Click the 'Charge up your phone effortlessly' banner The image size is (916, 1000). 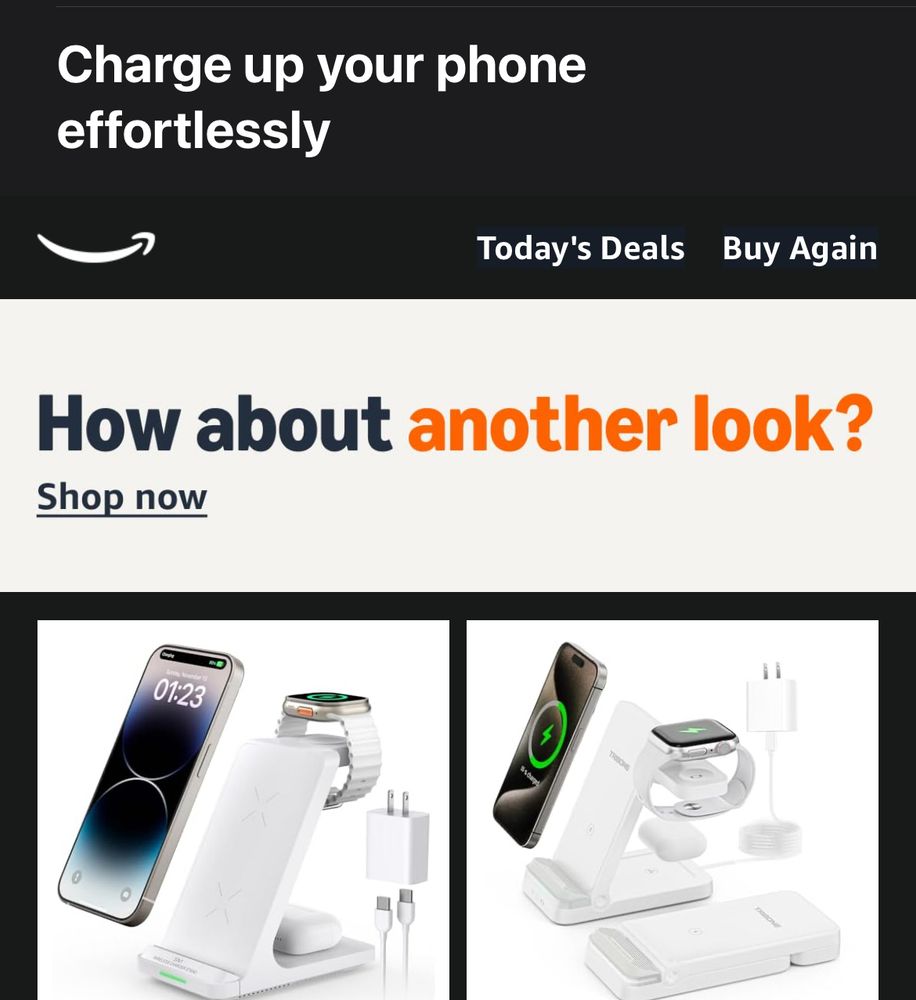[x=320, y=95]
